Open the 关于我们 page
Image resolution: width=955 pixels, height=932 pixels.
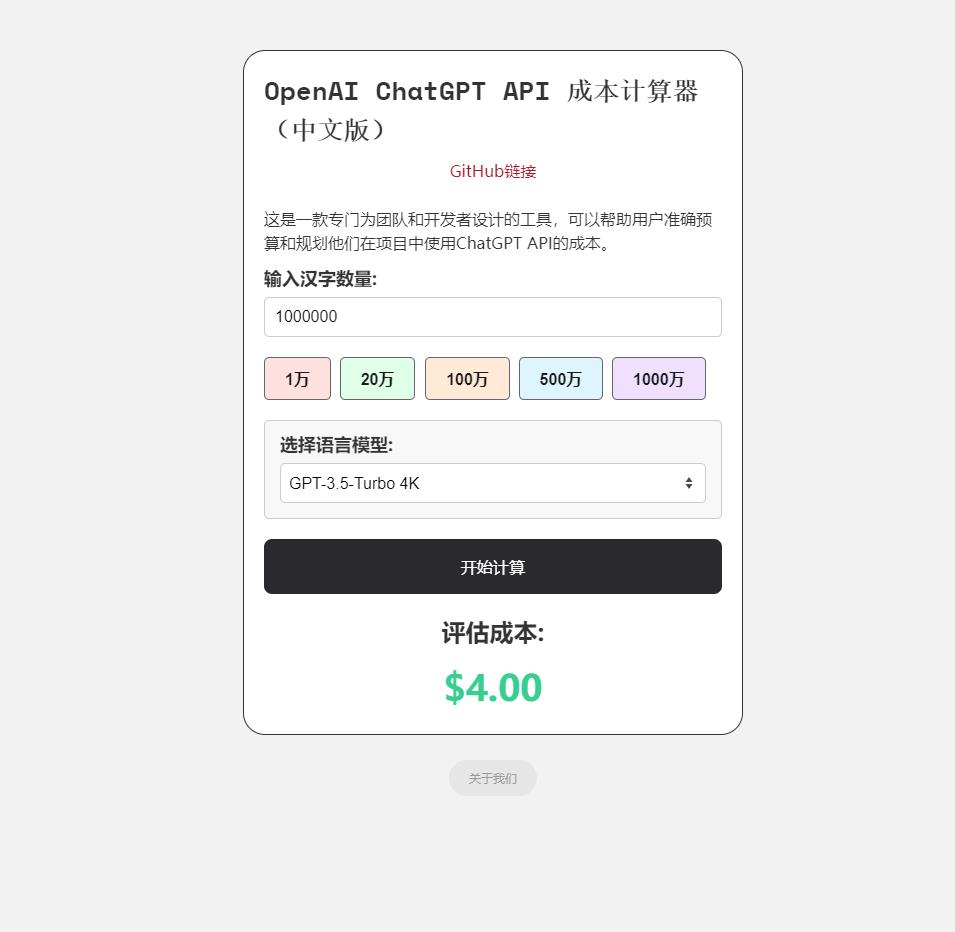coord(493,778)
